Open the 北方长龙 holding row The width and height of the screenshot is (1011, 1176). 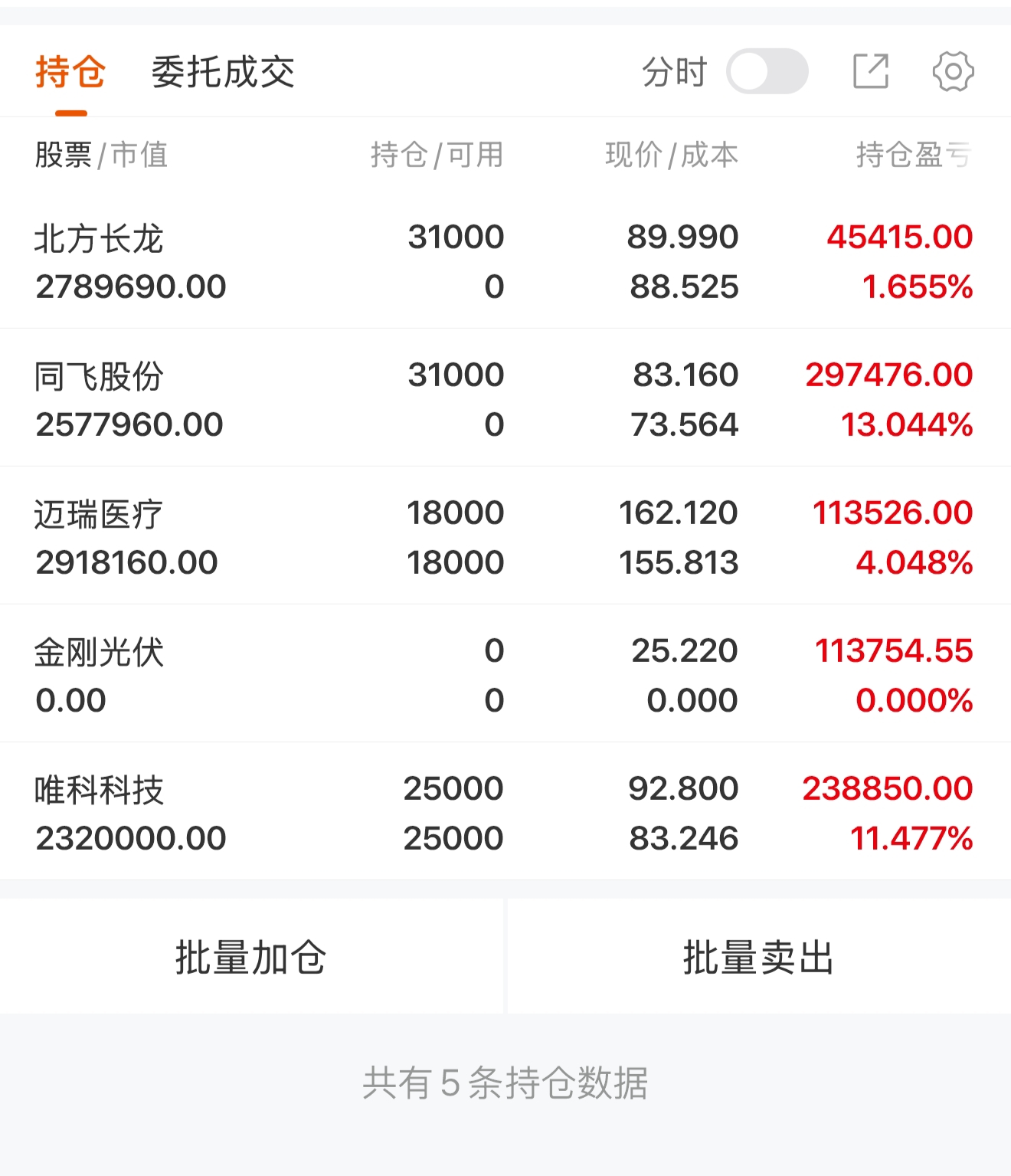[505, 260]
